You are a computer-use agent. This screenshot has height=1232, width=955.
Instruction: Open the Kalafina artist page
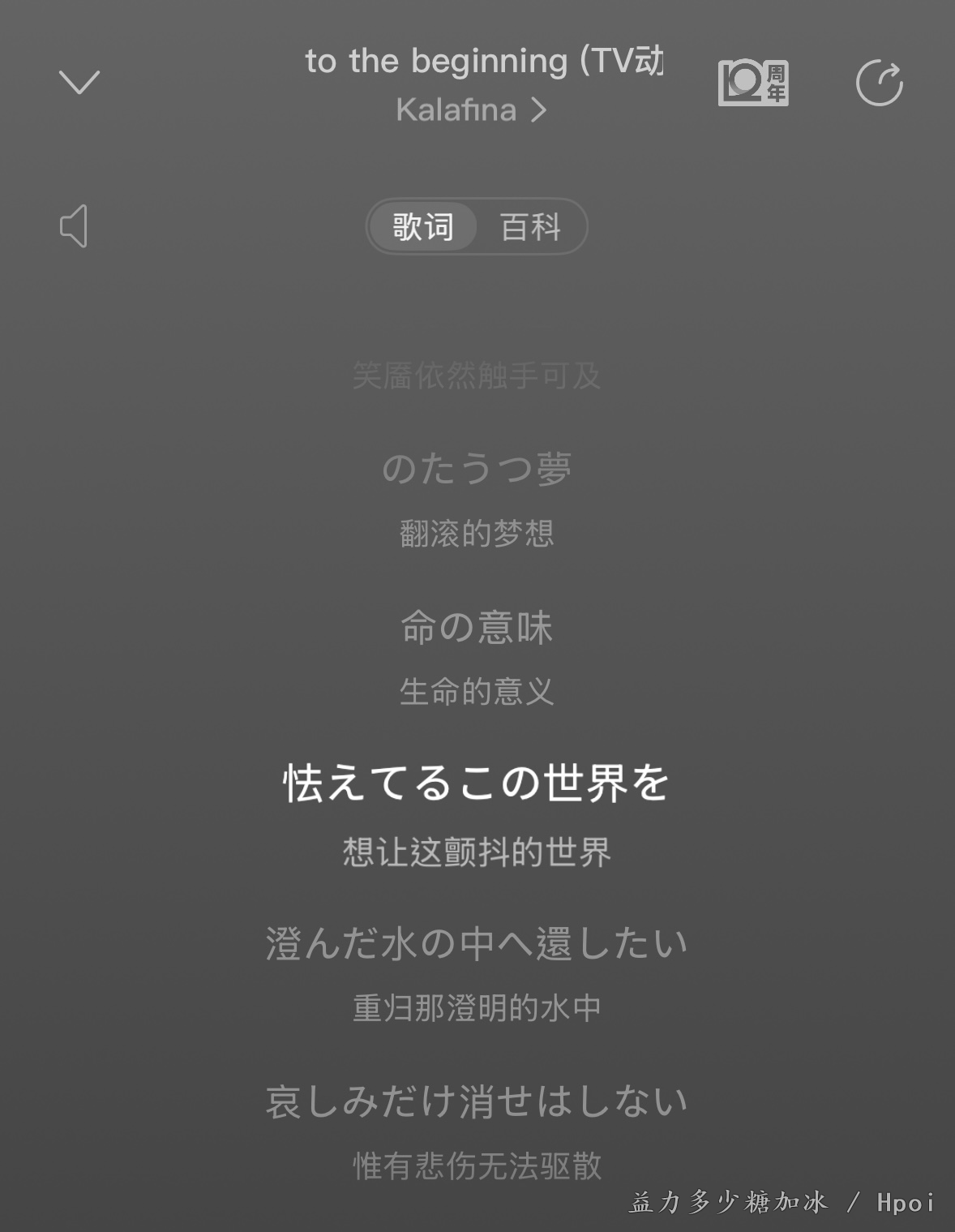click(x=471, y=110)
